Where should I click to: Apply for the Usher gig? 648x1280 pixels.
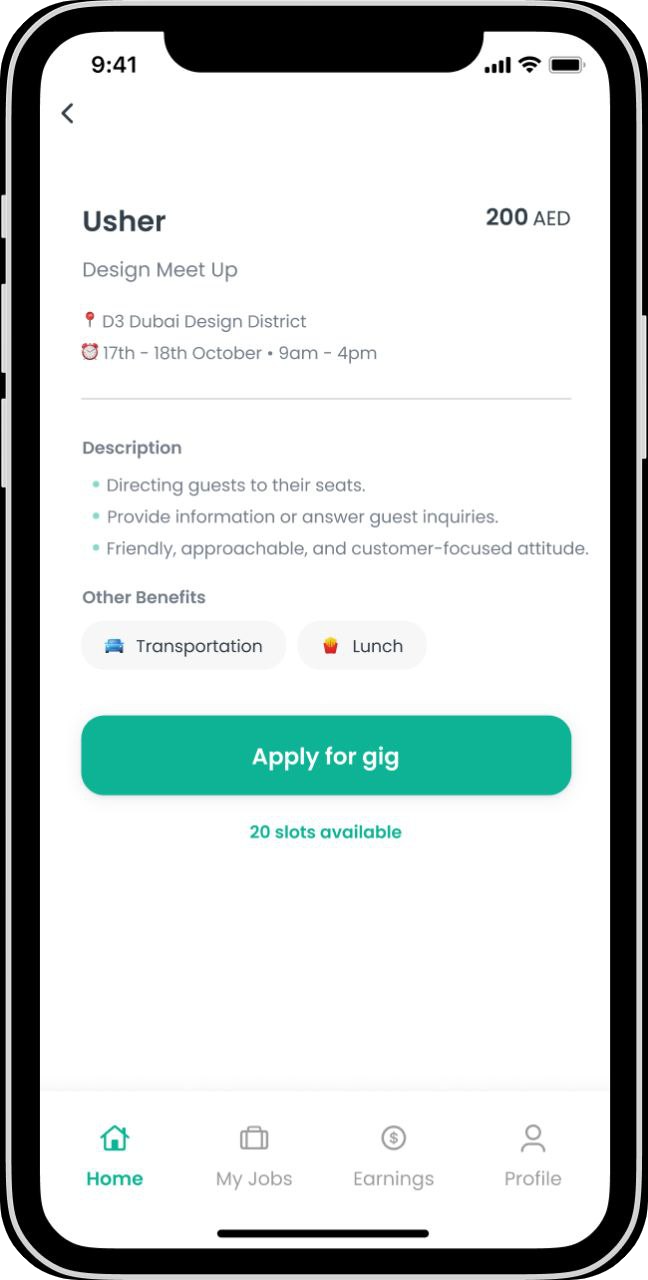tap(325, 755)
